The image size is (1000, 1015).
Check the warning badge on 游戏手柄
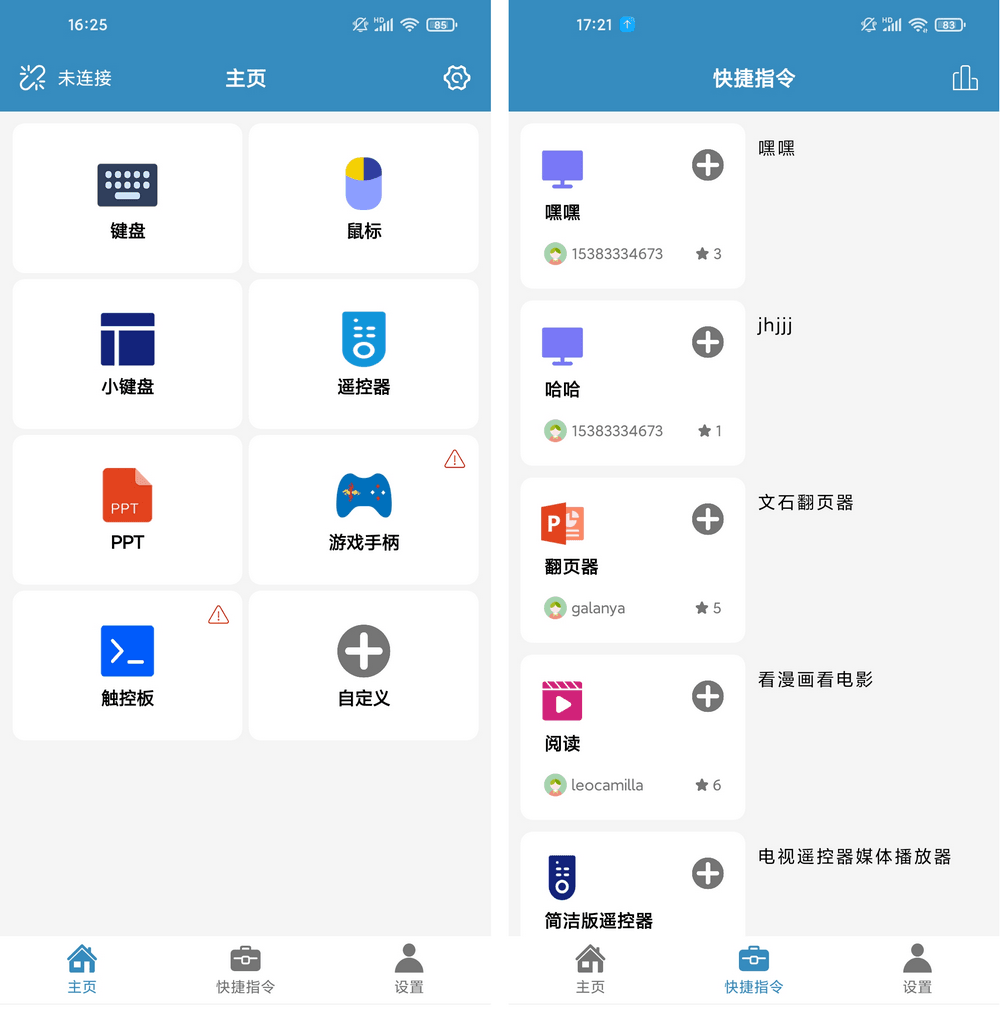(x=454, y=459)
